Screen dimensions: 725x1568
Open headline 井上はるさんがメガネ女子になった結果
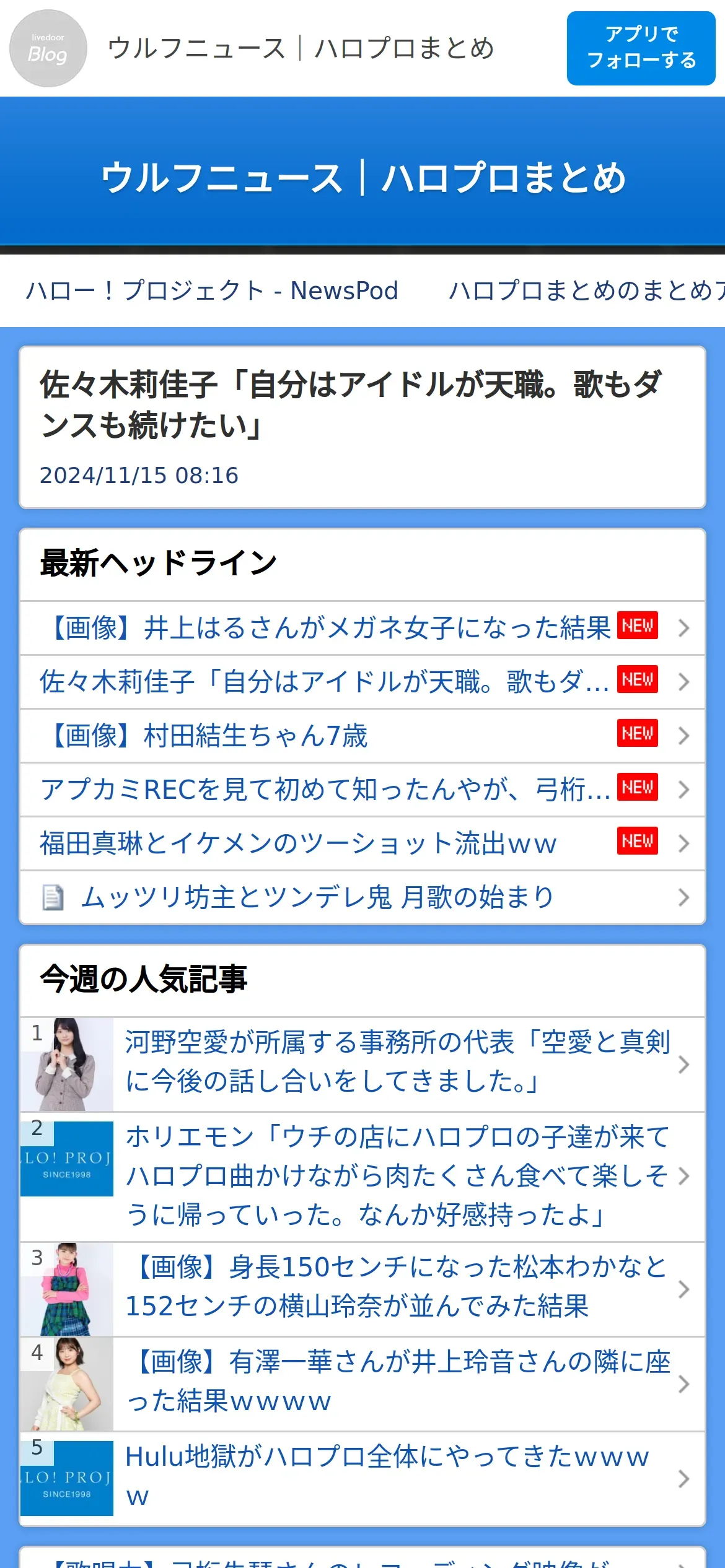(x=328, y=628)
